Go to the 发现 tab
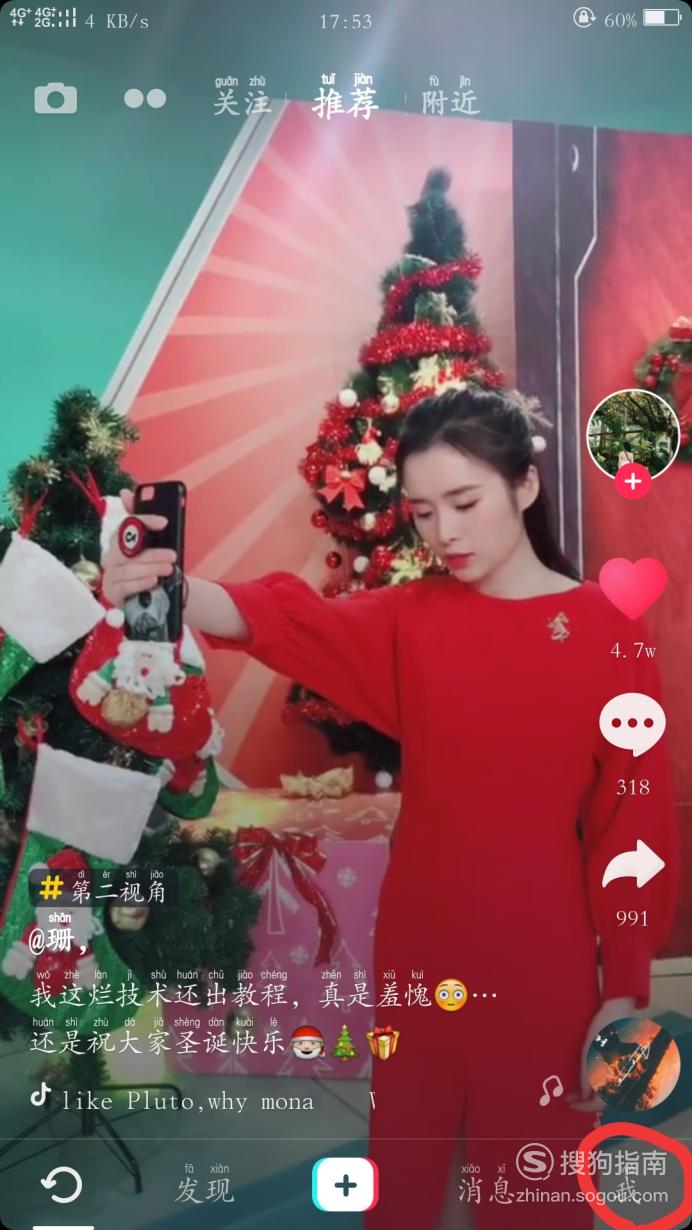This screenshot has height=1230, width=692. [204, 1189]
